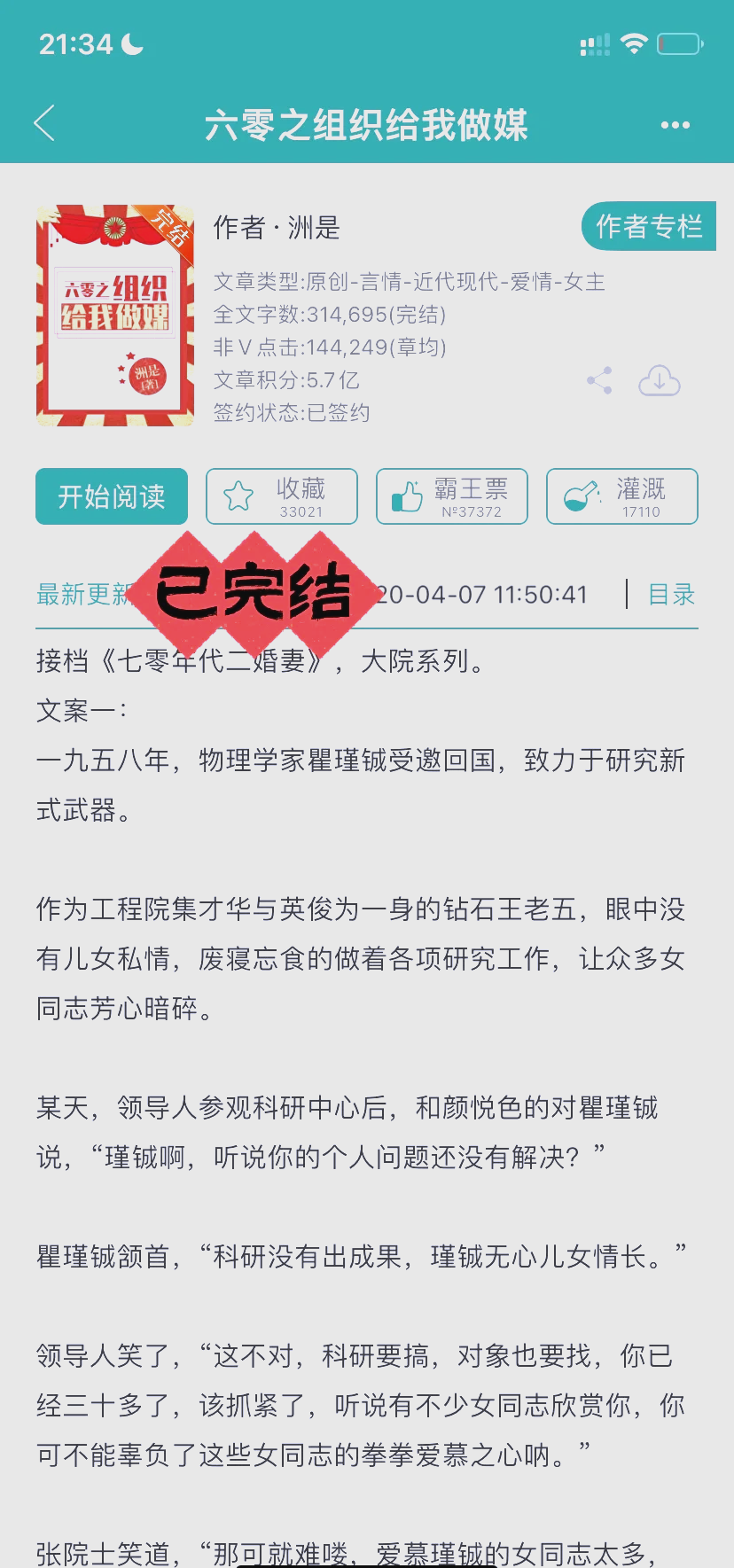Tap the 灌溉 nutrient button

(622, 496)
